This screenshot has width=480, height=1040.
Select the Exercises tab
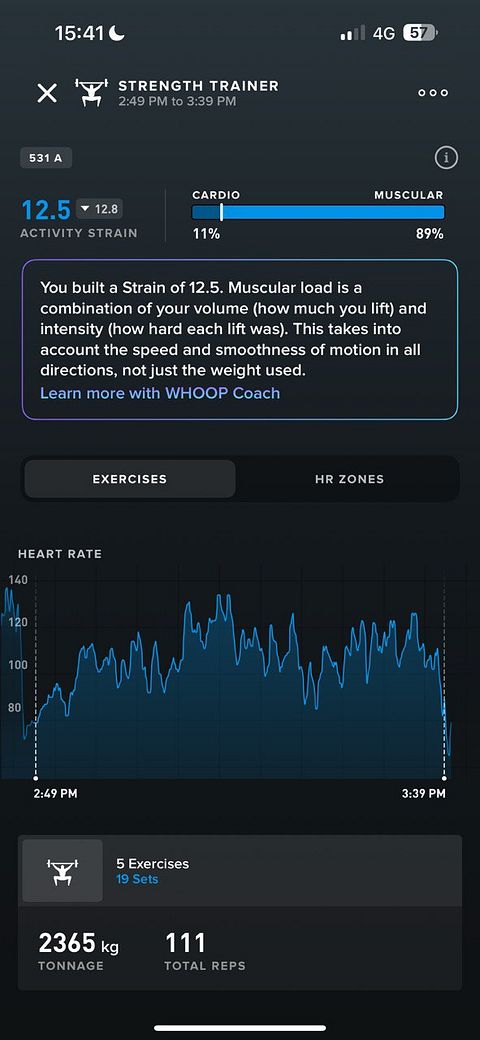pyautogui.click(x=129, y=479)
